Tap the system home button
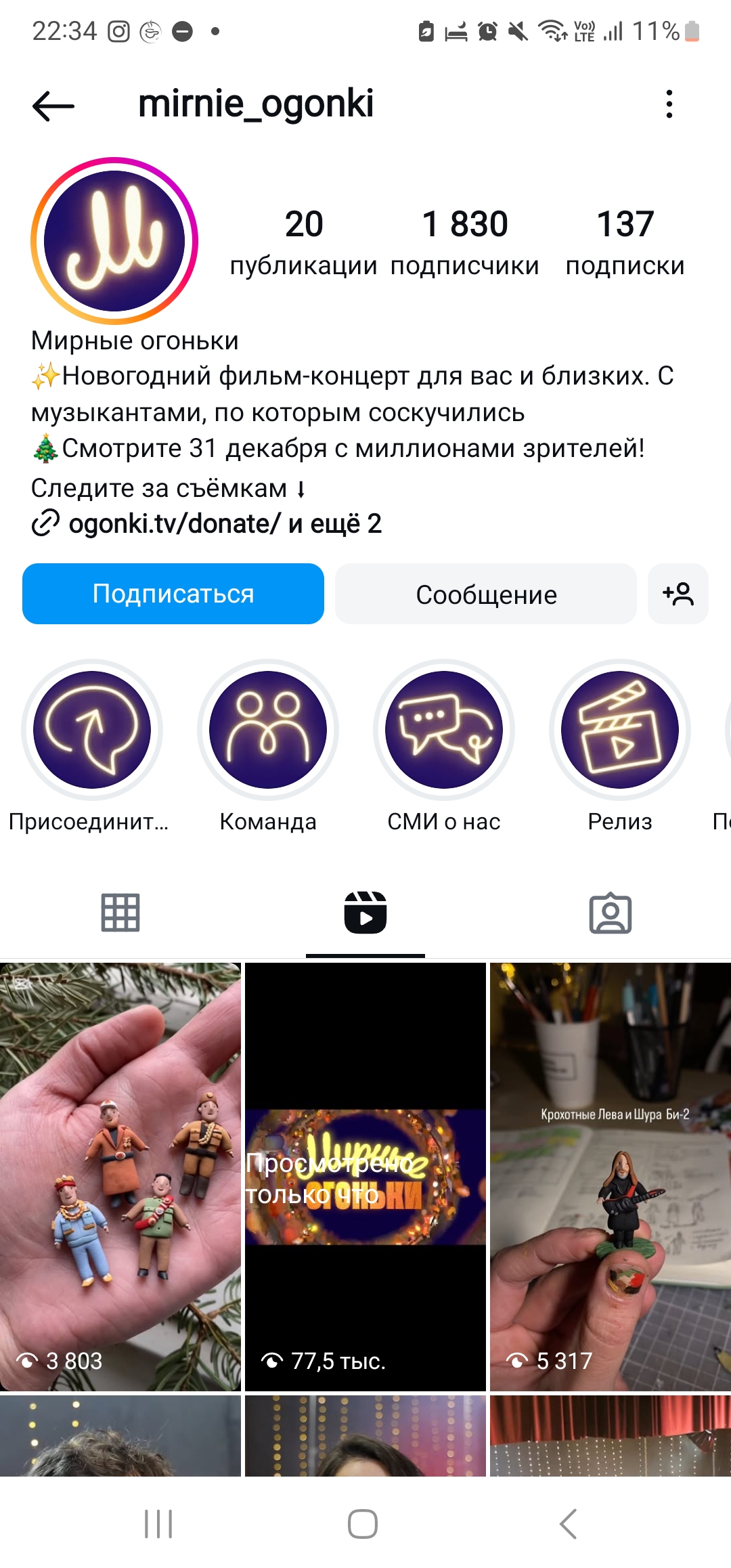The image size is (731, 1568). pos(363,1524)
